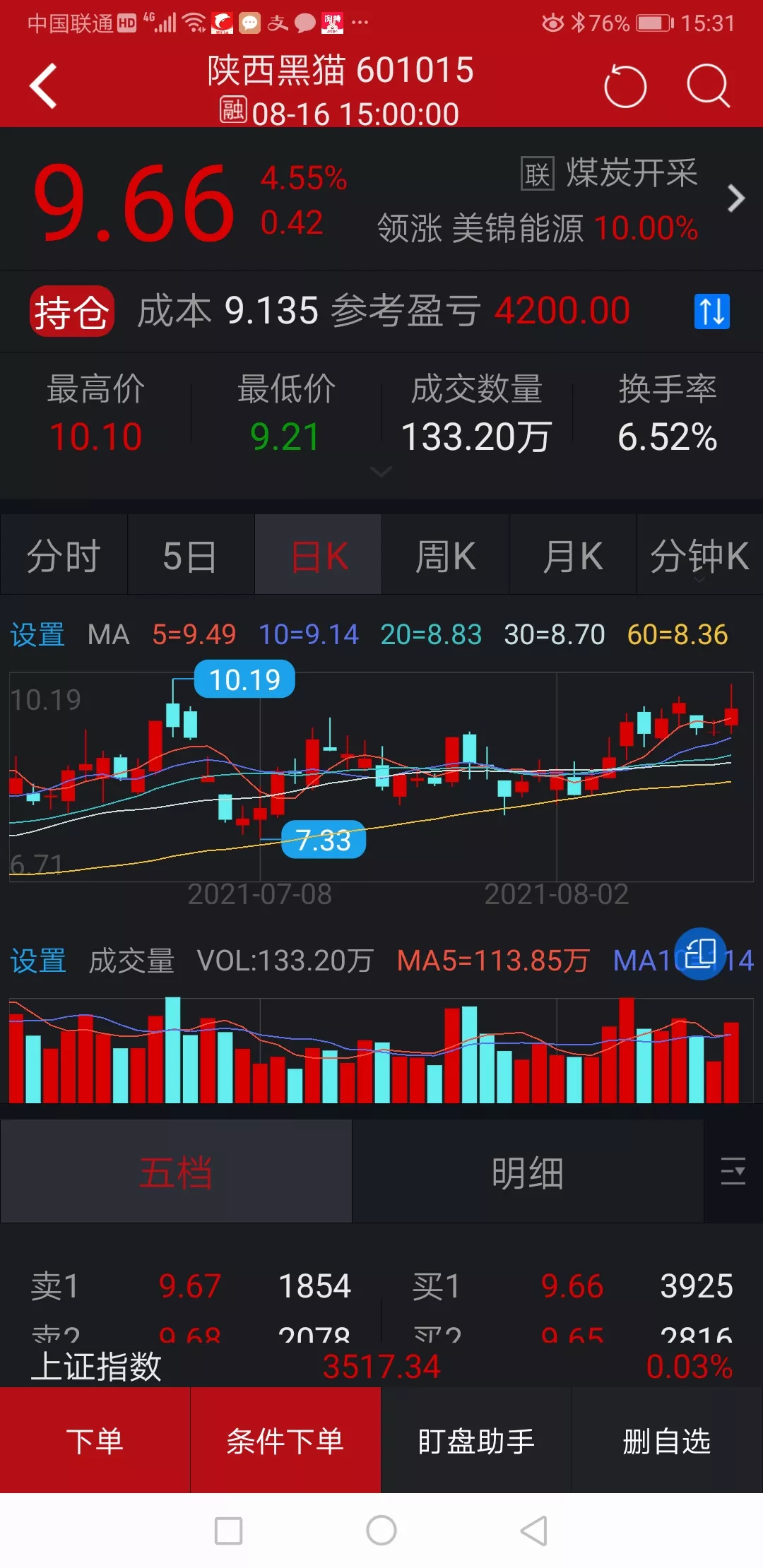Remove the stock via 删自选
The height and width of the screenshot is (1568, 763).
667,1441
